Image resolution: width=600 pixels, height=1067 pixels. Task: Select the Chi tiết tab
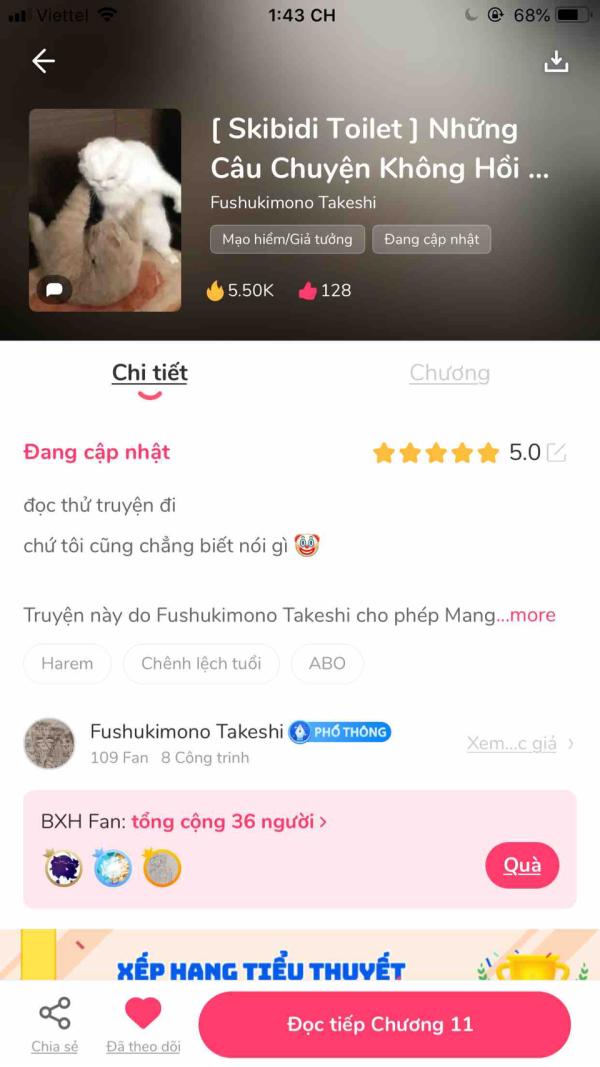150,373
